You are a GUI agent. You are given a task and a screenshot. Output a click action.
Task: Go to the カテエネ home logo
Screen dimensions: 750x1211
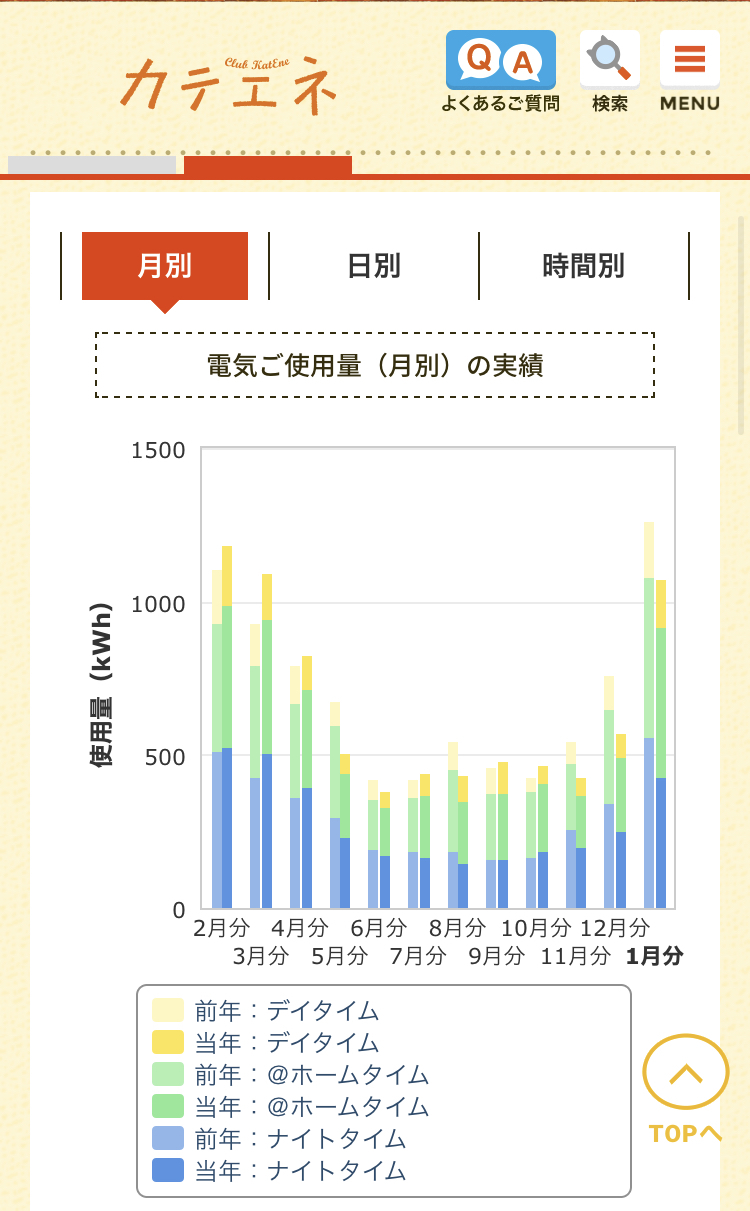228,83
